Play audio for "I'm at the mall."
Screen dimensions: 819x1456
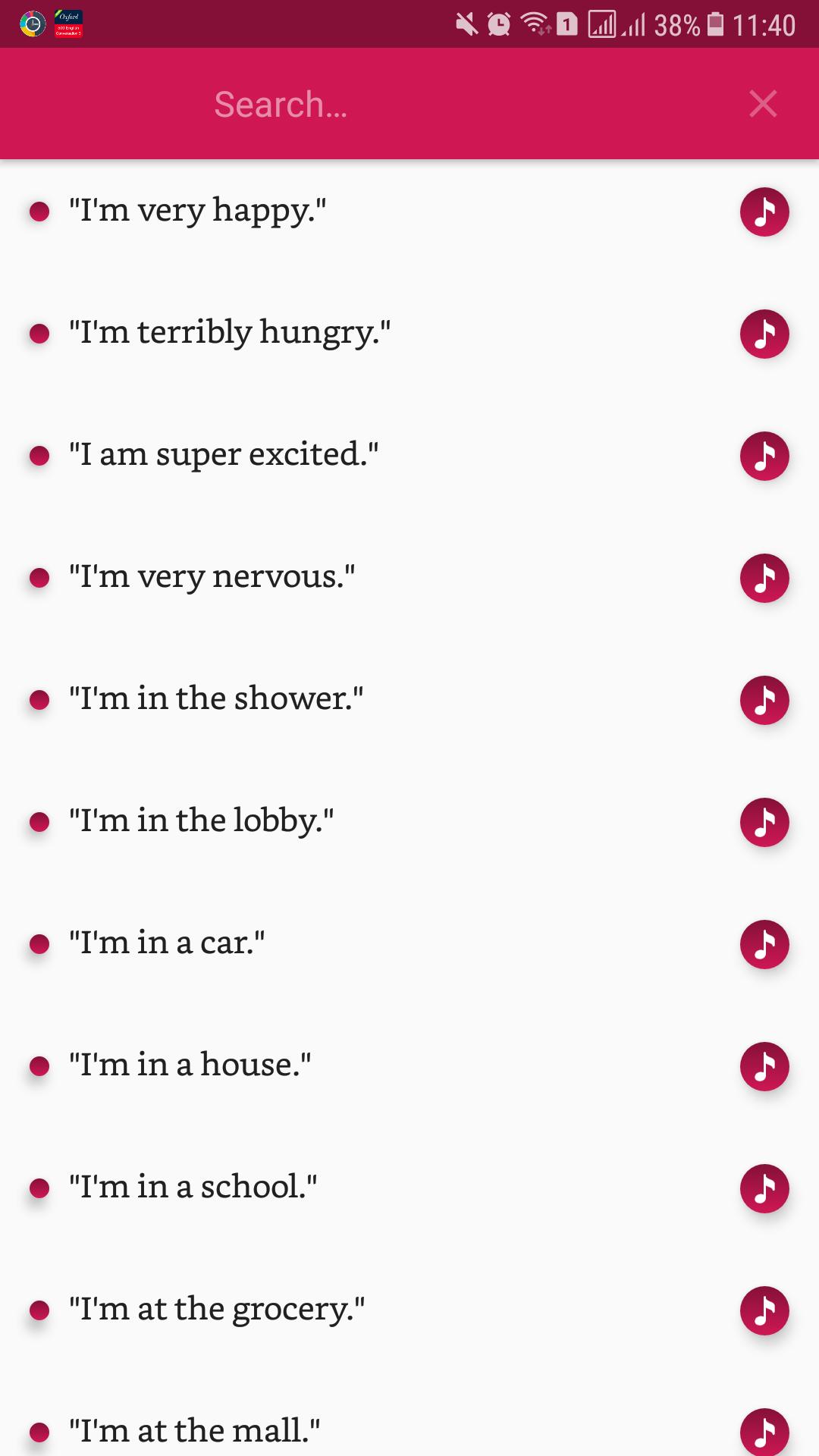[x=764, y=1432]
